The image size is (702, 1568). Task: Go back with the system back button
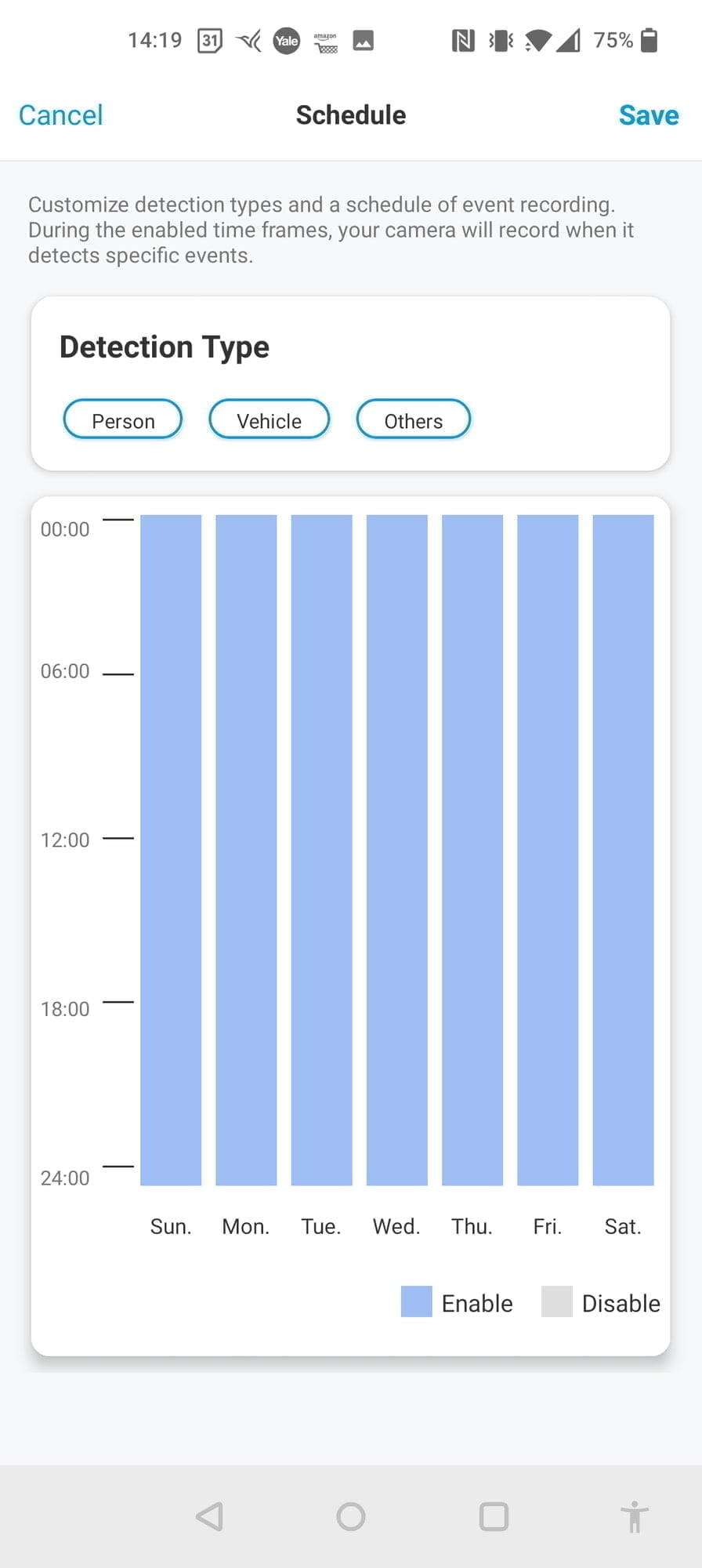coord(209,1516)
